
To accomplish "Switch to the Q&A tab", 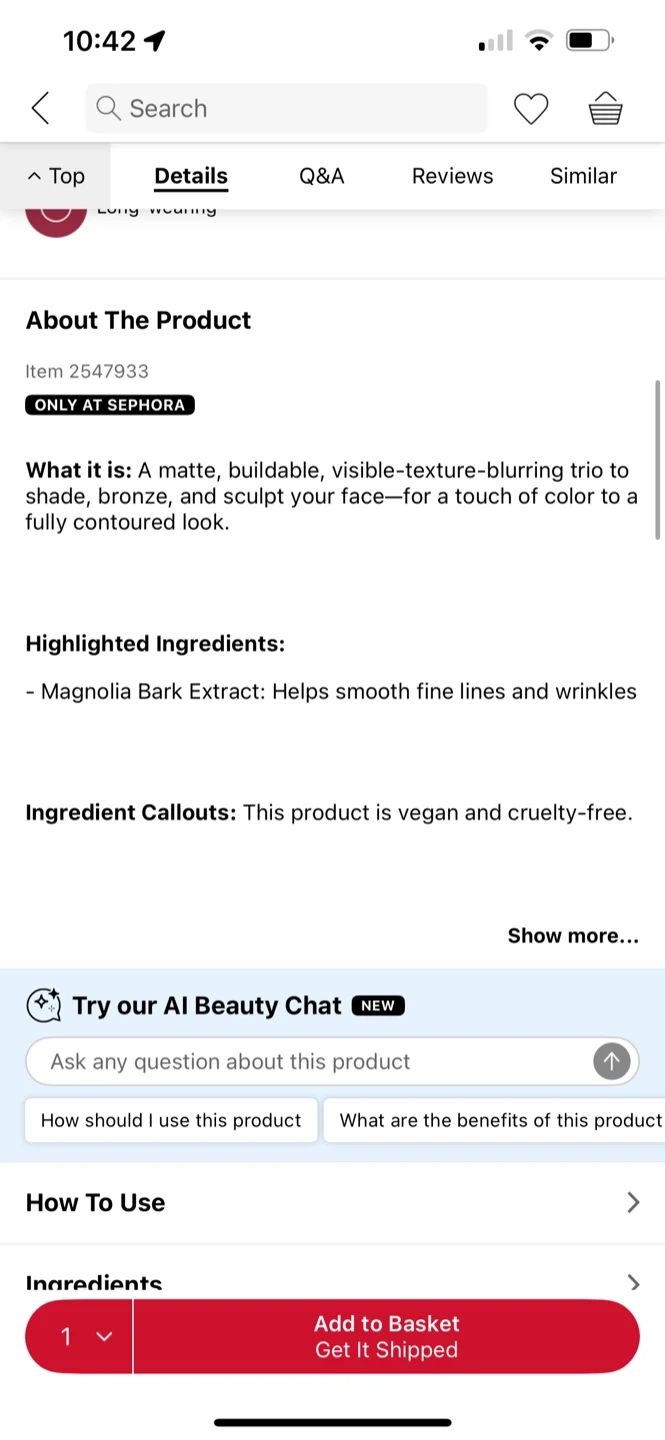I will point(321,176).
